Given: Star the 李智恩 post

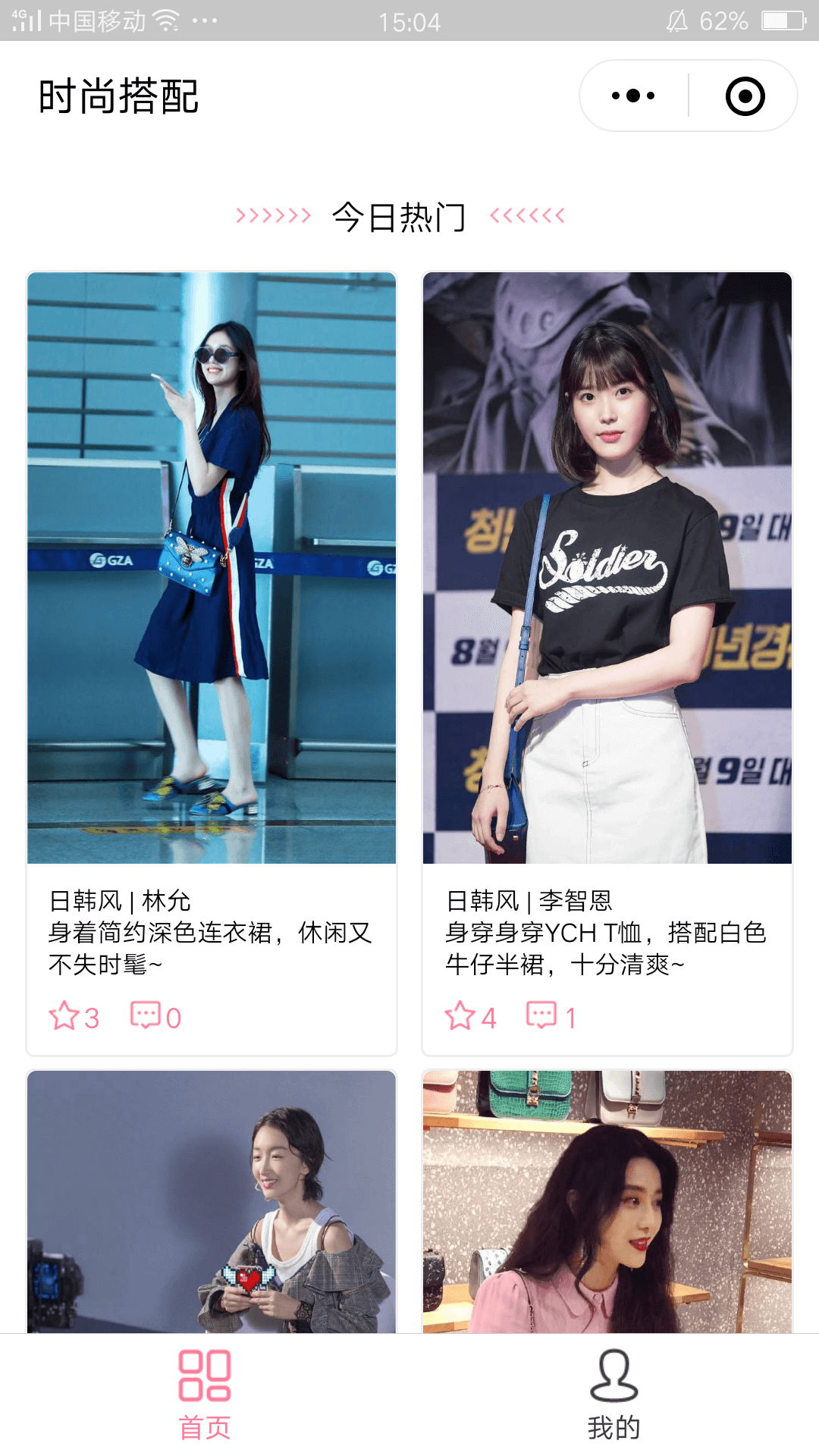Looking at the screenshot, I should pos(460,1015).
